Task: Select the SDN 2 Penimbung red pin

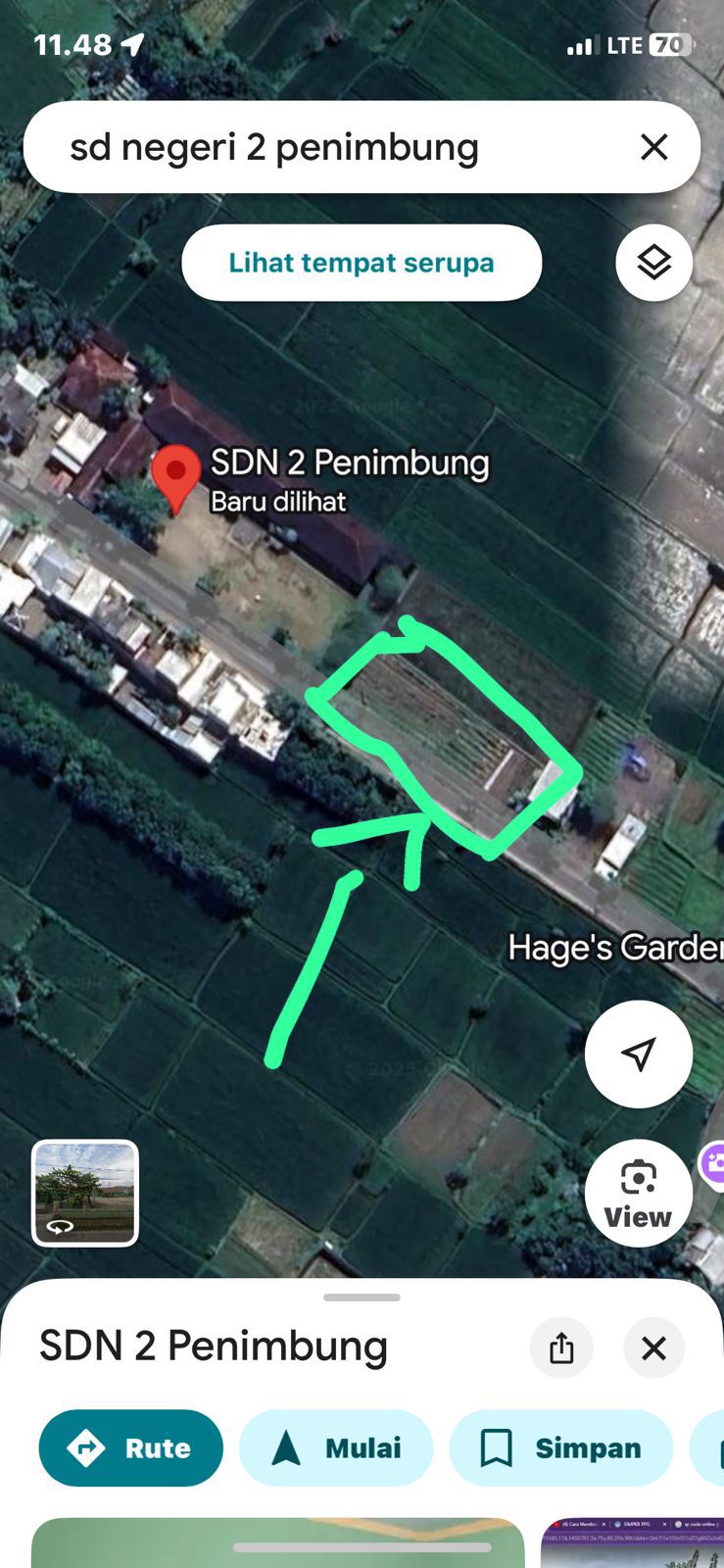Action: tap(176, 475)
